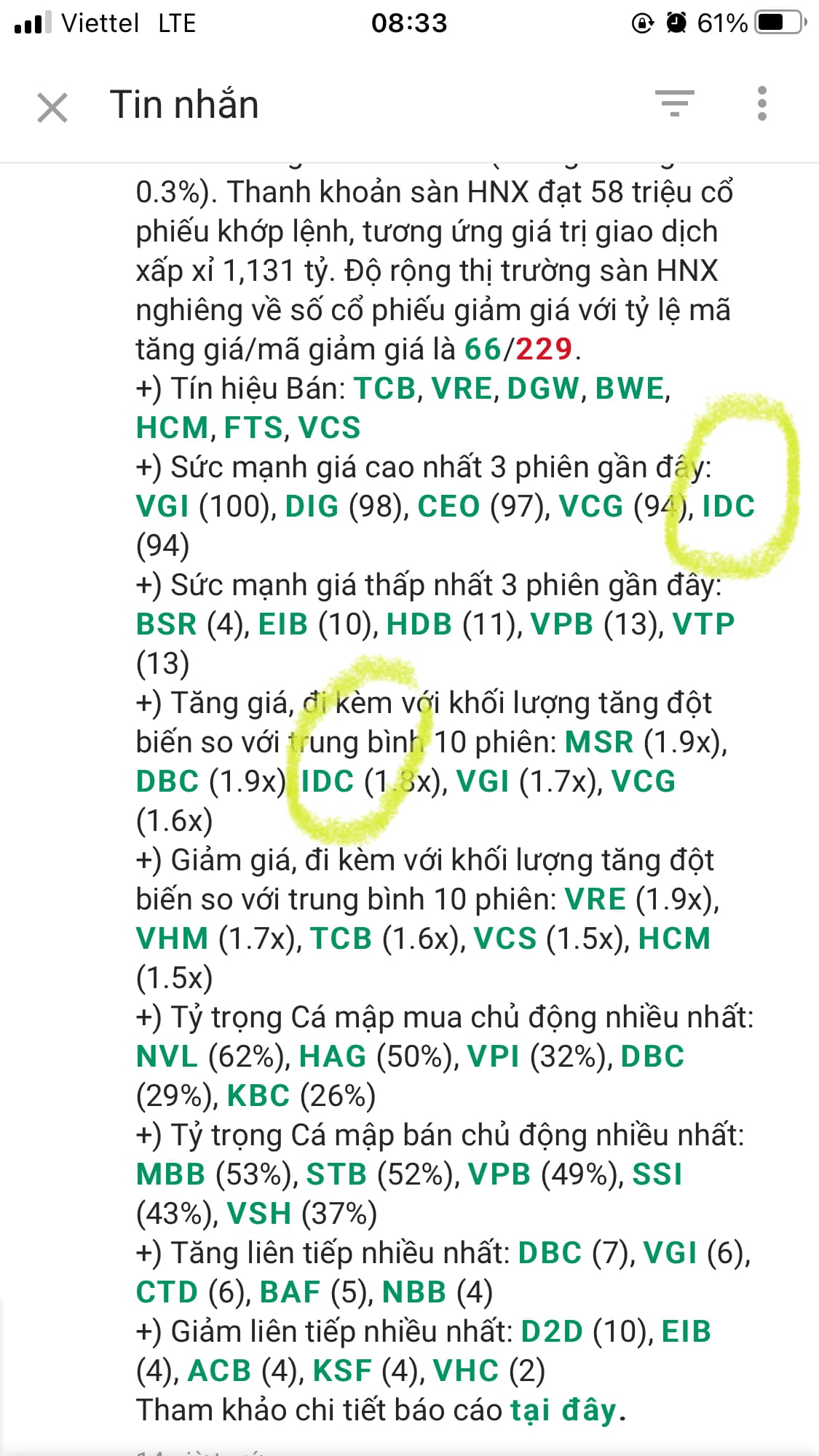This screenshot has width=819, height=1456.
Task: Open the NVL ticker link
Action: click(x=167, y=1056)
